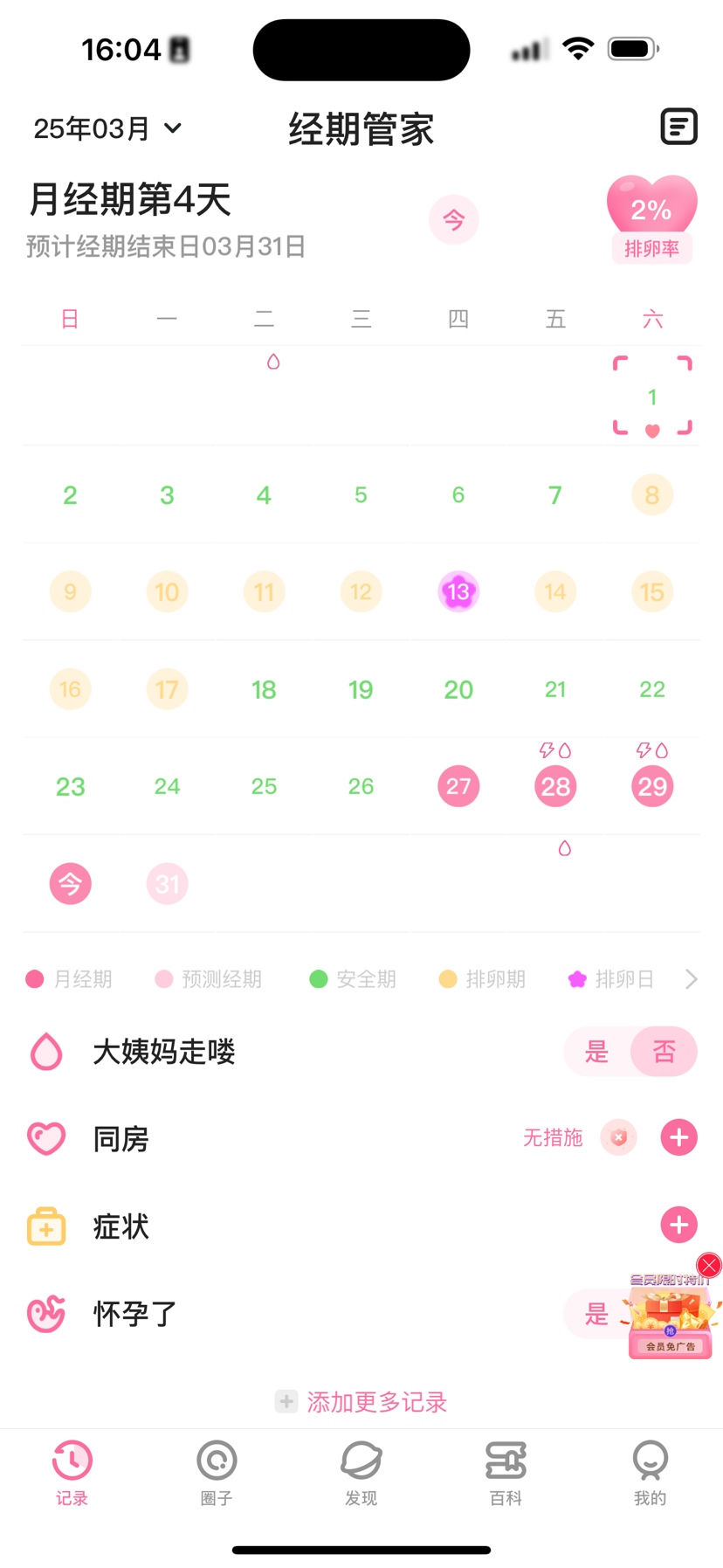The width and height of the screenshot is (723, 1568).
Task: Choose 是 for 怀孕了
Action: (x=596, y=1313)
